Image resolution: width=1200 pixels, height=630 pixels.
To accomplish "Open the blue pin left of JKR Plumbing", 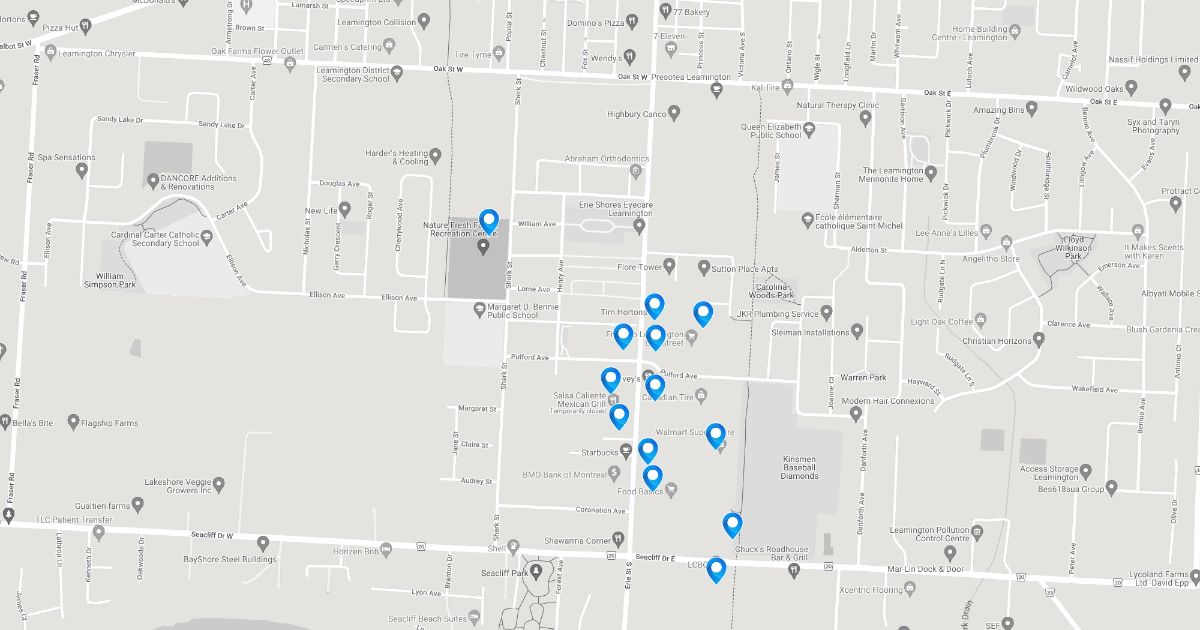I will [703, 313].
